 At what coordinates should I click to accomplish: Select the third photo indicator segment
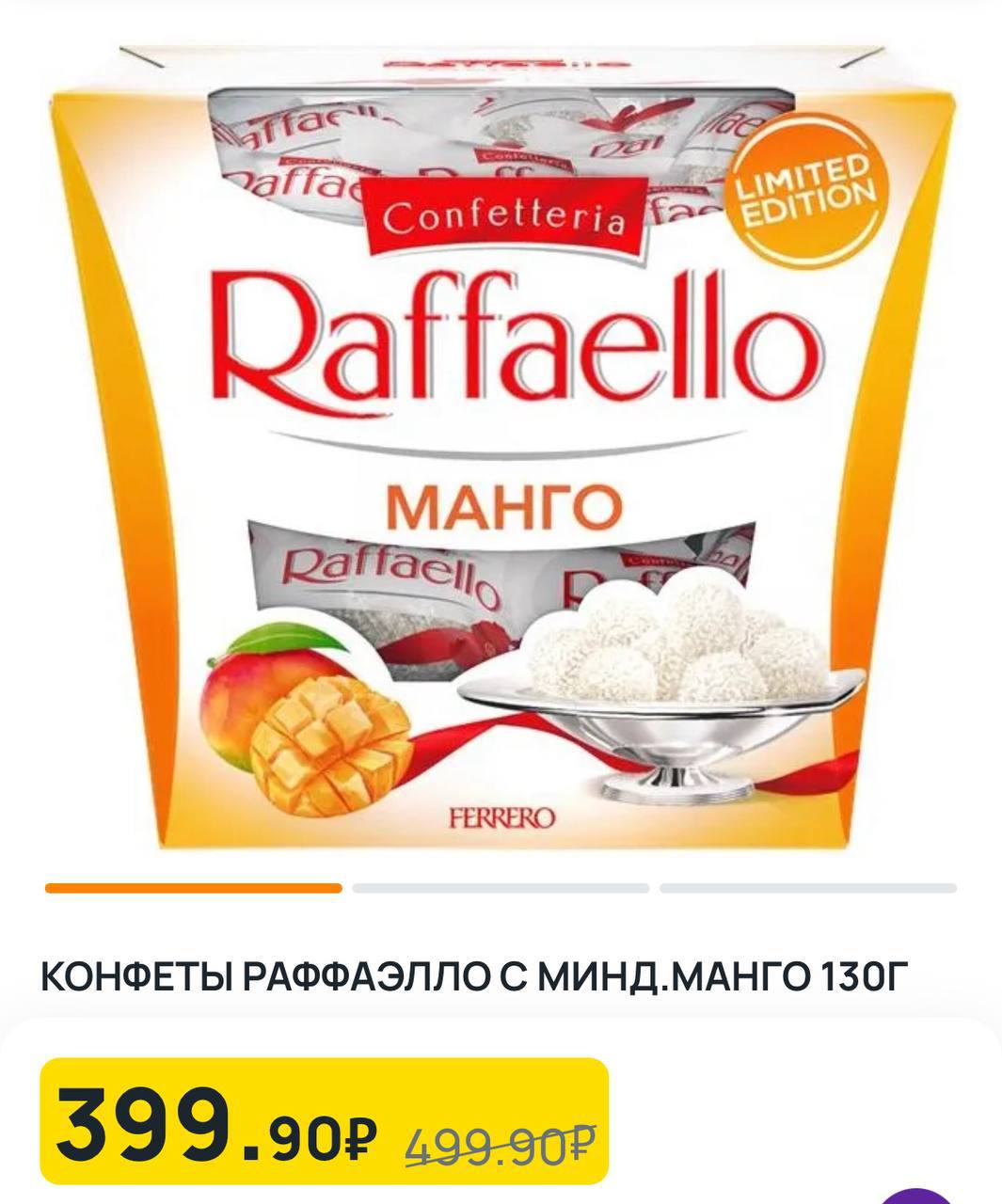(x=807, y=888)
